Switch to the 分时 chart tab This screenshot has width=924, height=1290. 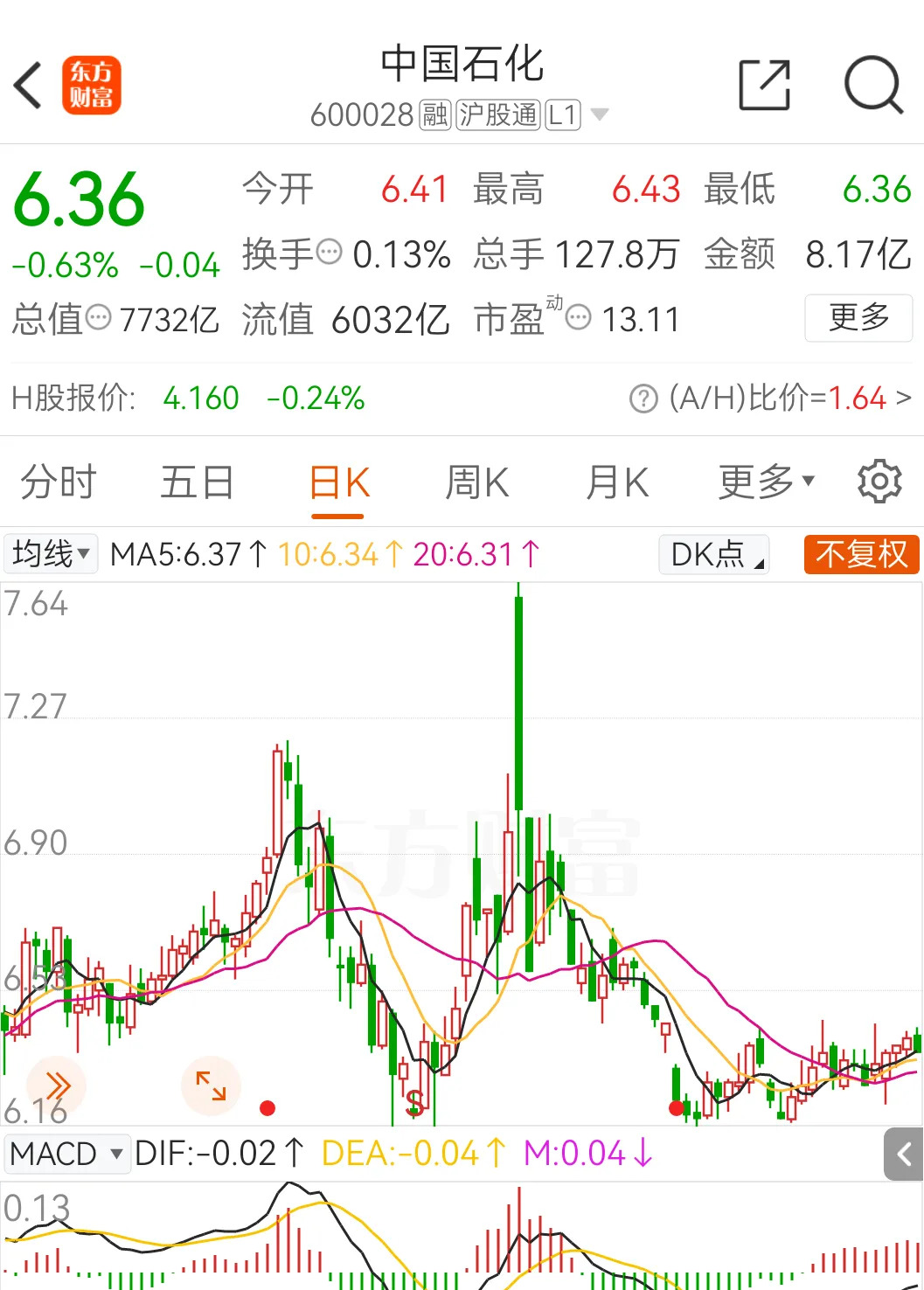click(x=58, y=482)
